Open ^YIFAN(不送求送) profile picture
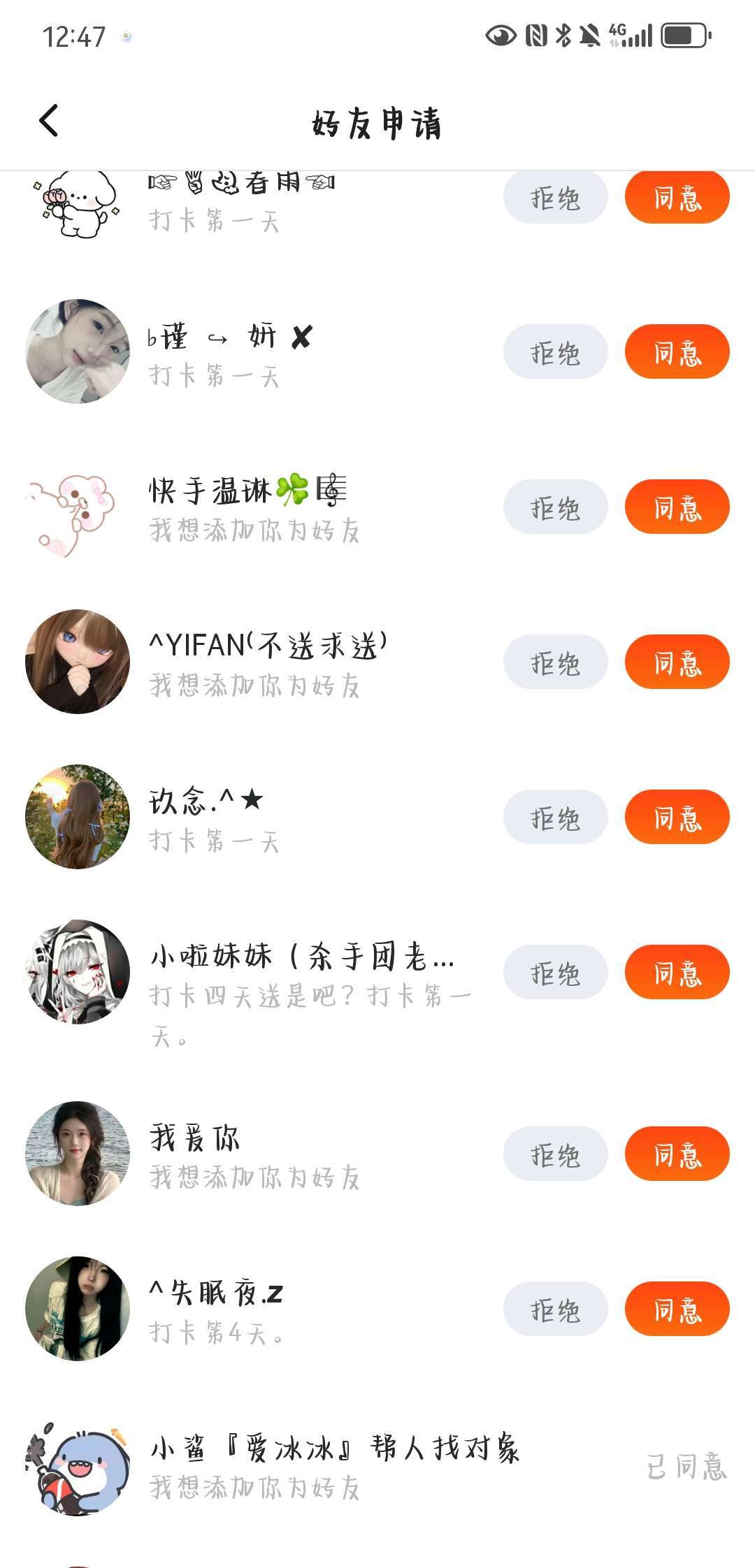This screenshot has width=755, height=1568. 78,662
